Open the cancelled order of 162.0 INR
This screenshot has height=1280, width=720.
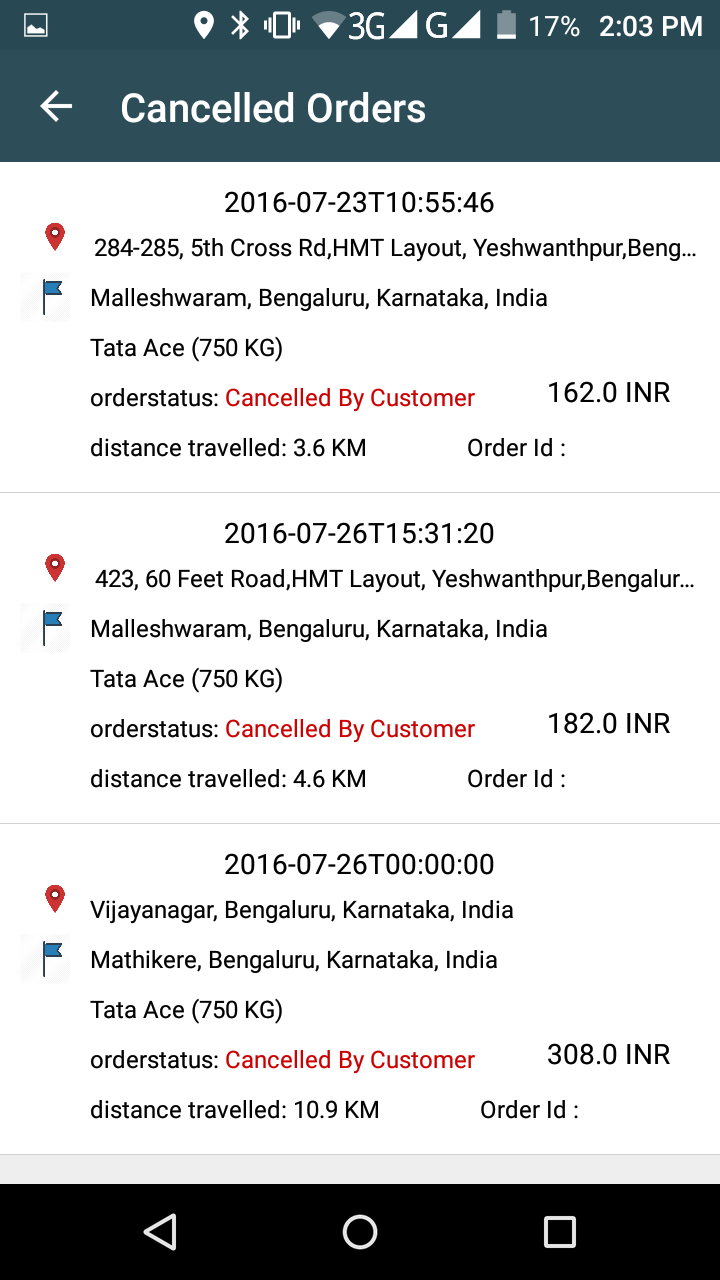point(360,327)
